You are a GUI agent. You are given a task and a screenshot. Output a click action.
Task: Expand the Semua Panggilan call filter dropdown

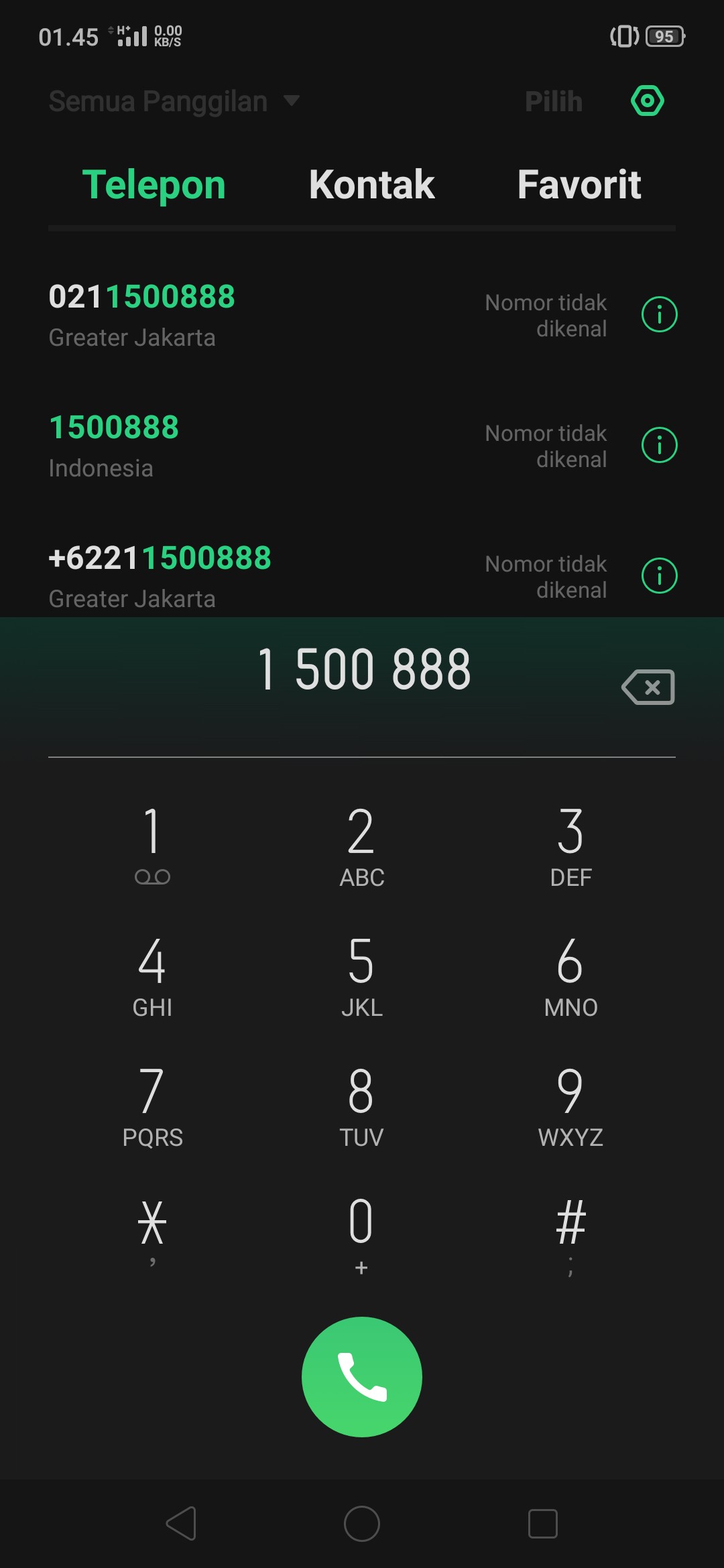click(173, 101)
